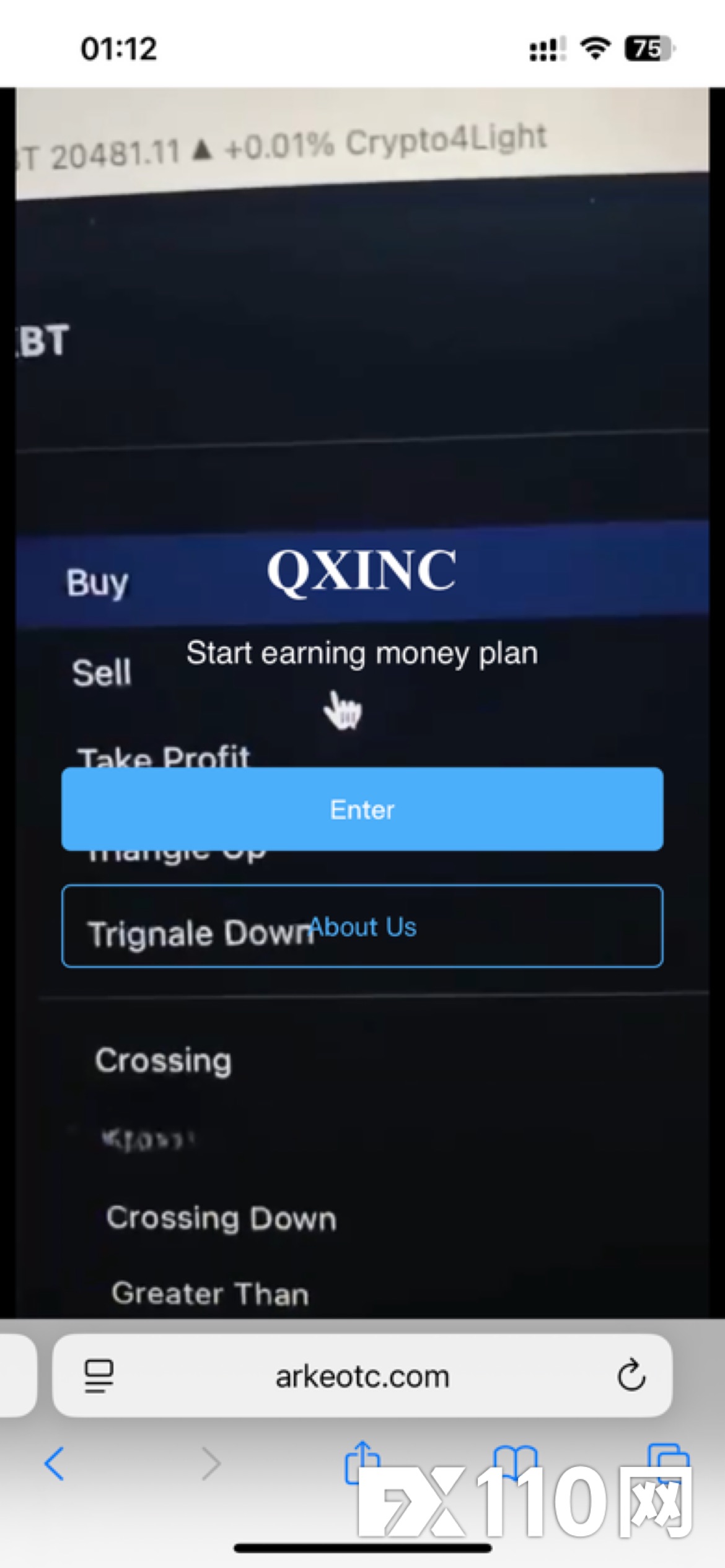Tap the blue Enter button
This screenshot has height=1568, width=725.
tap(362, 809)
